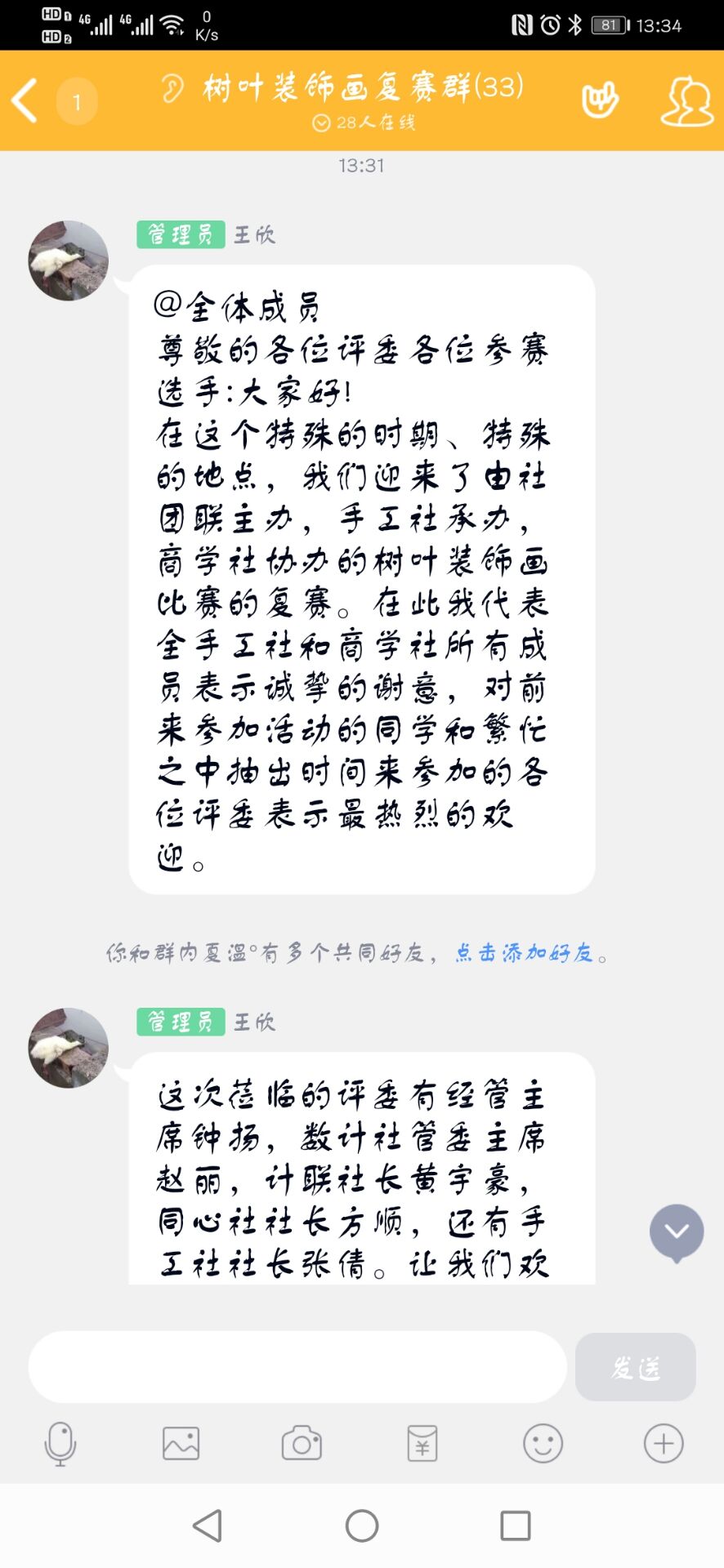The image size is (724, 1568).
Task: Go back to the message list
Action: (x=26, y=100)
